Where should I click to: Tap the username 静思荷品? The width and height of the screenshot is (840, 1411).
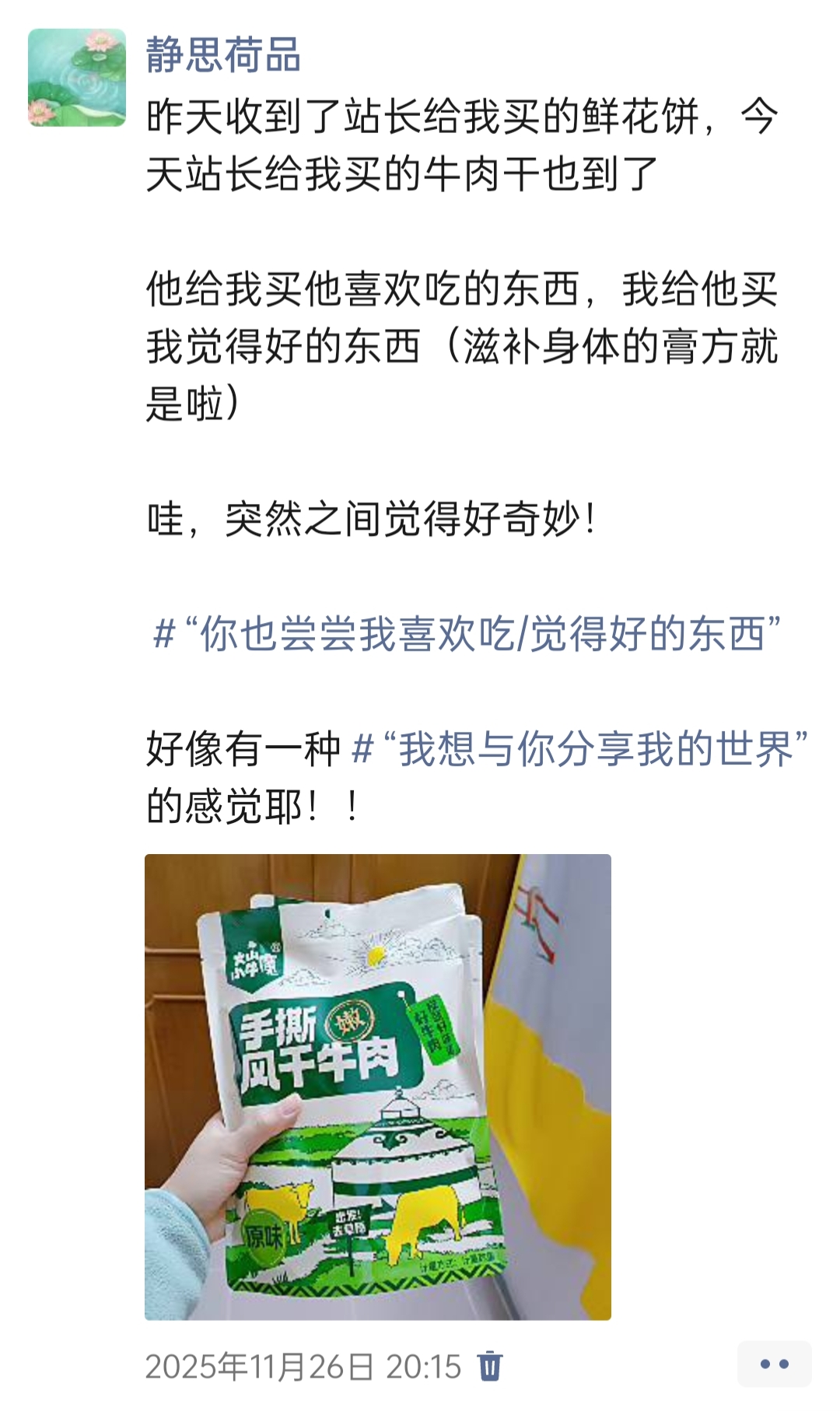[x=223, y=56]
